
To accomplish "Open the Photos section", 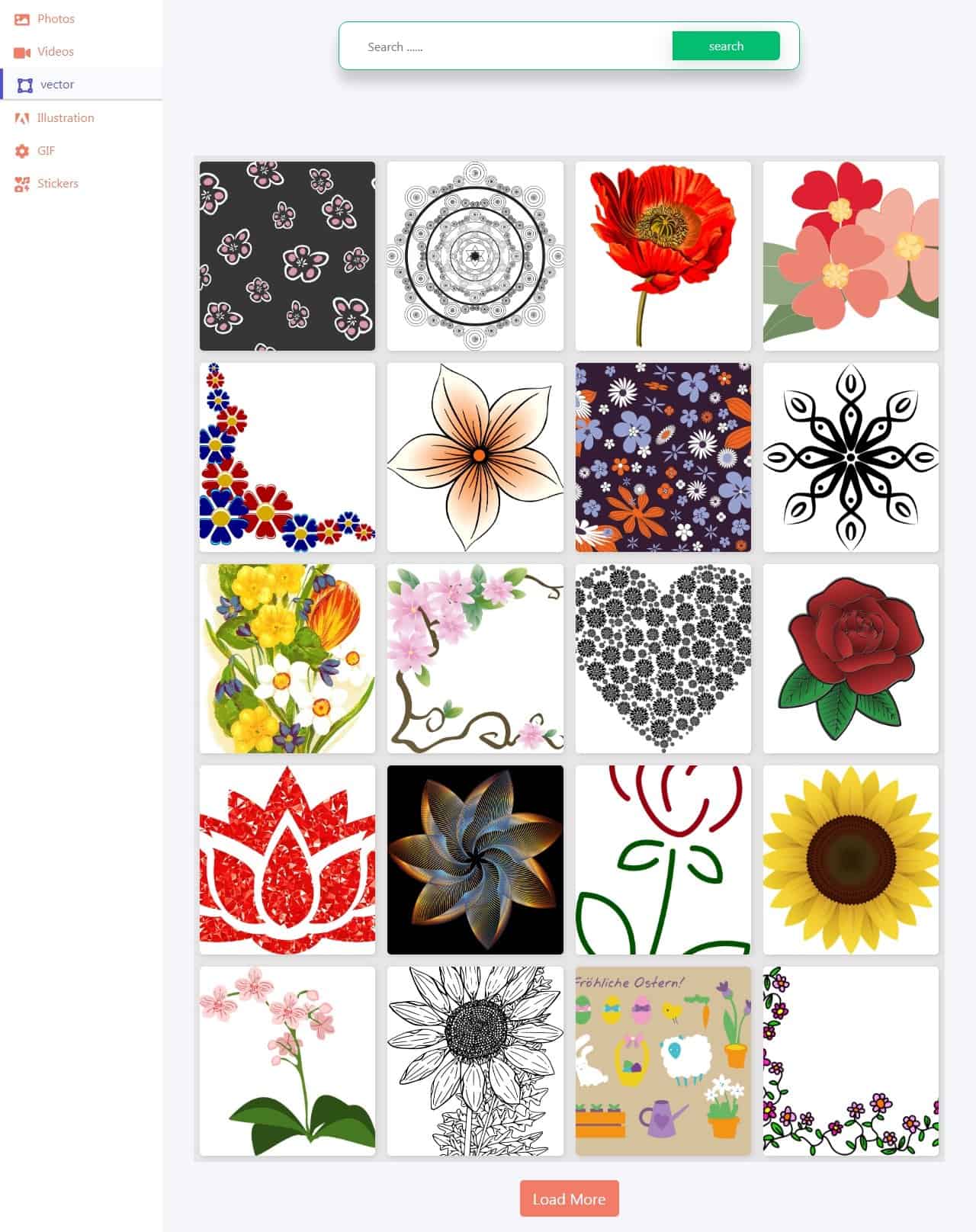I will coord(55,19).
